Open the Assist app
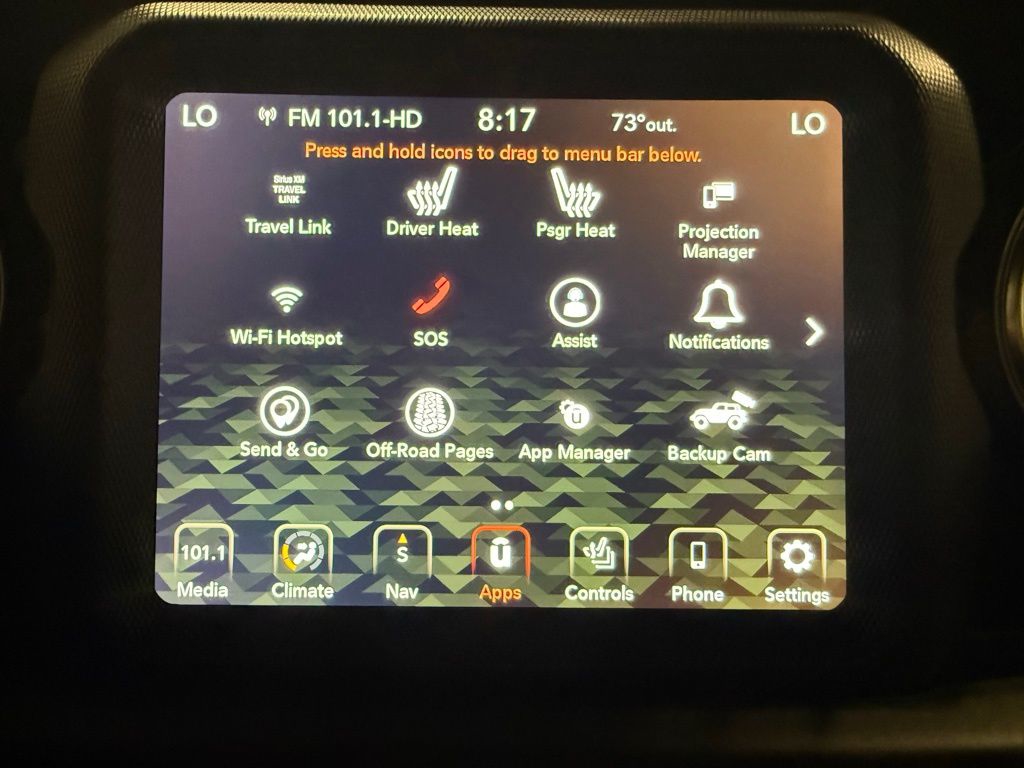 pos(575,313)
